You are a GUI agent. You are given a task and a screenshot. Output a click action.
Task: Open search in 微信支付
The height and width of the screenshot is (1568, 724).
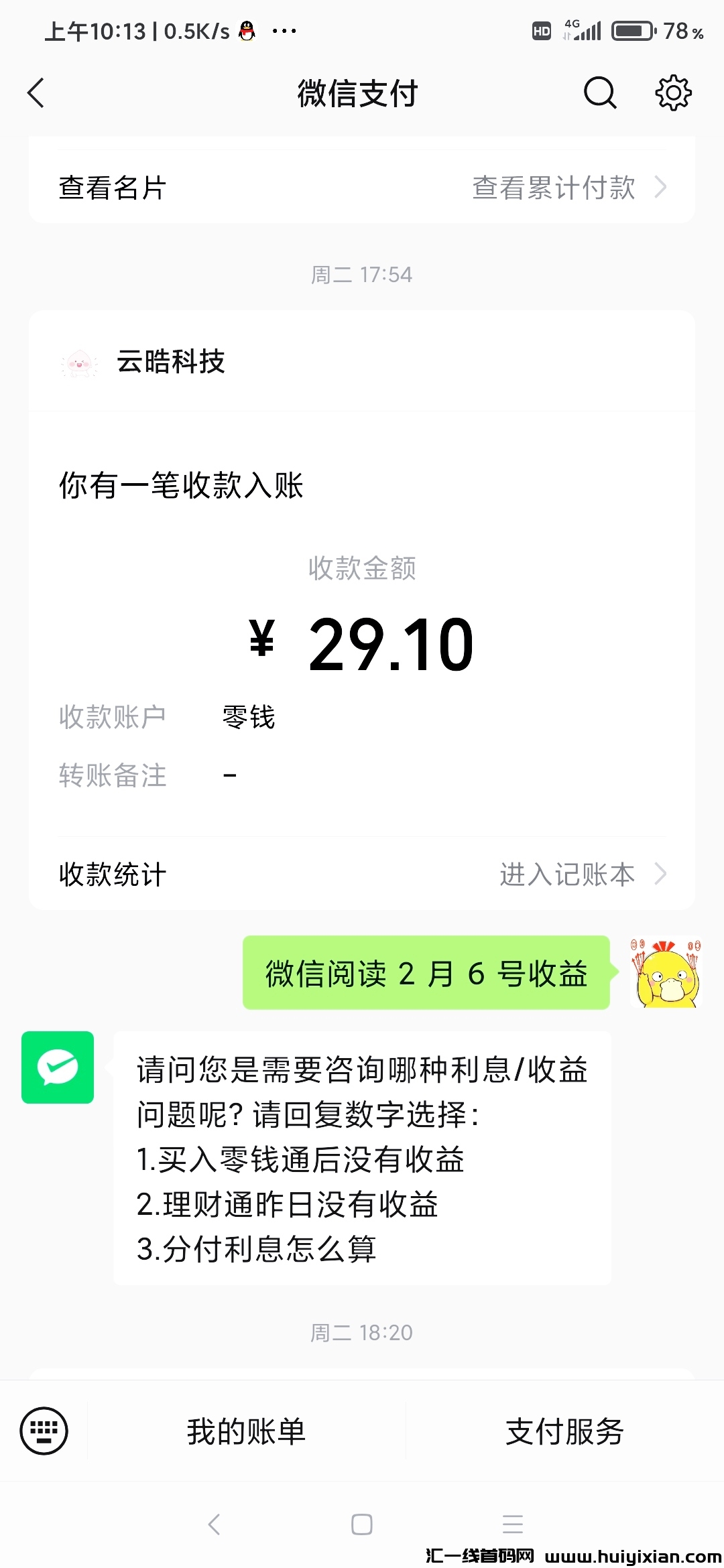599,92
